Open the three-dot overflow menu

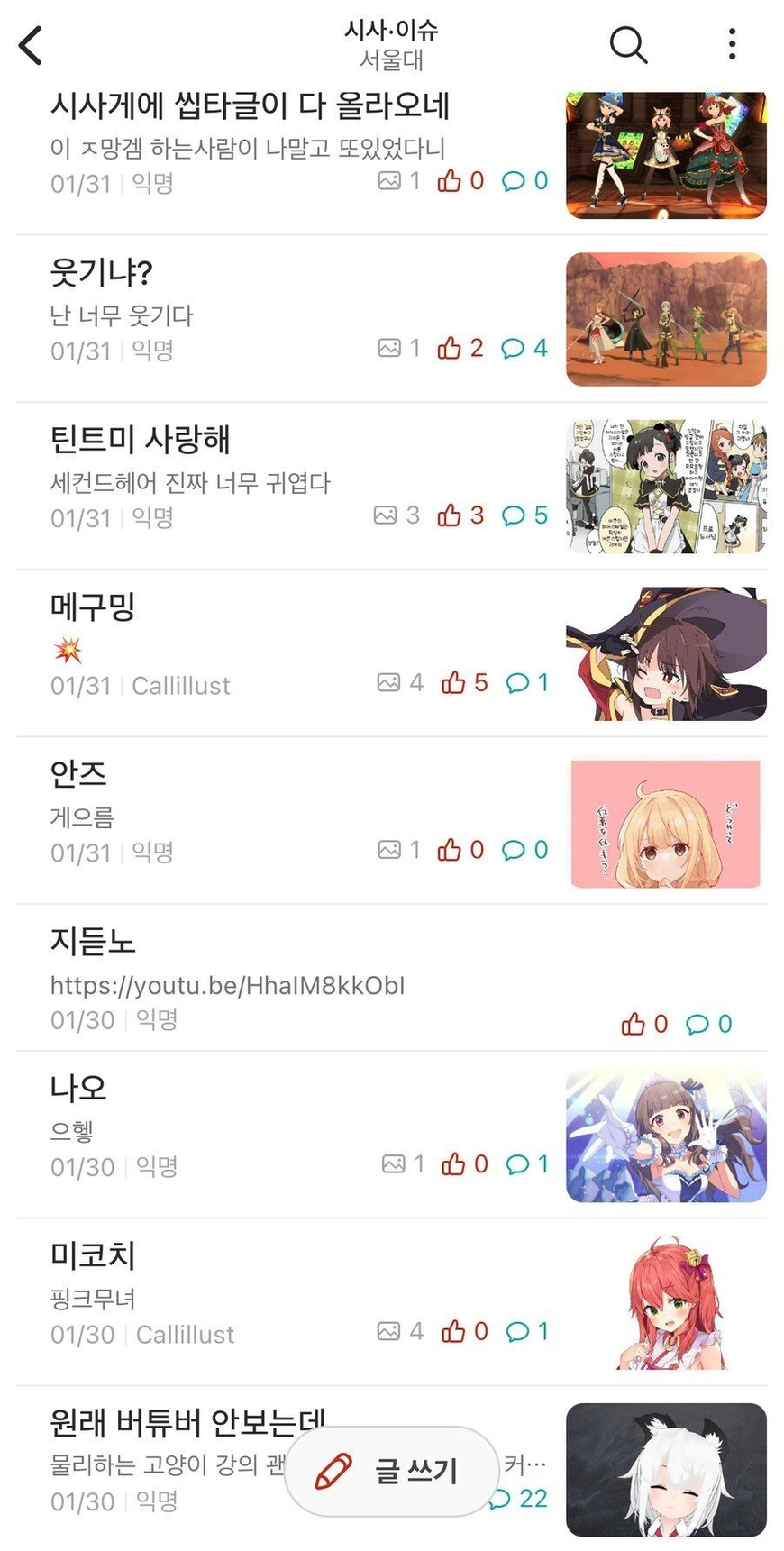point(732,44)
